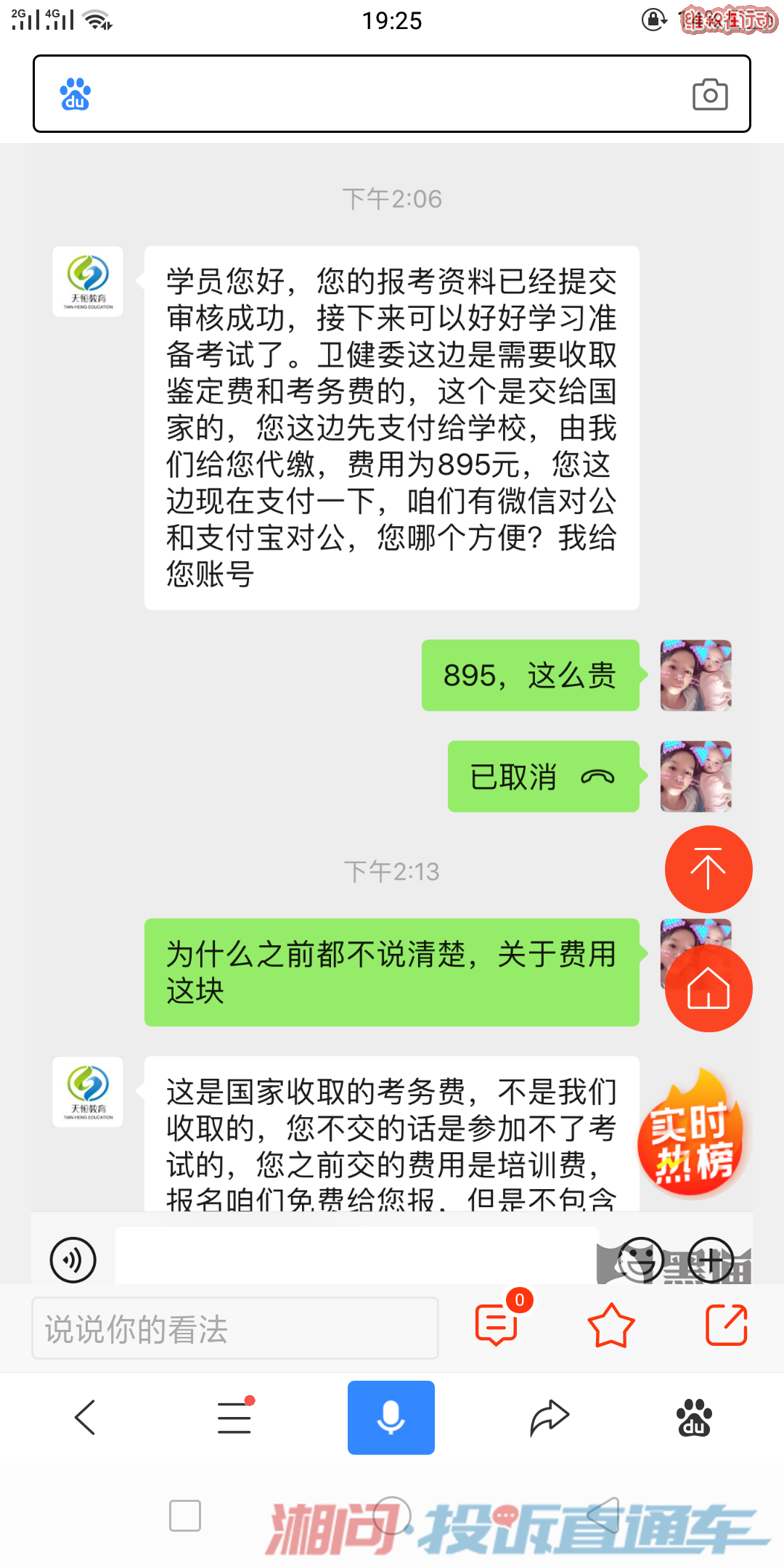
Task: Tap the forward share arrow in toolbar
Action: (549, 1417)
